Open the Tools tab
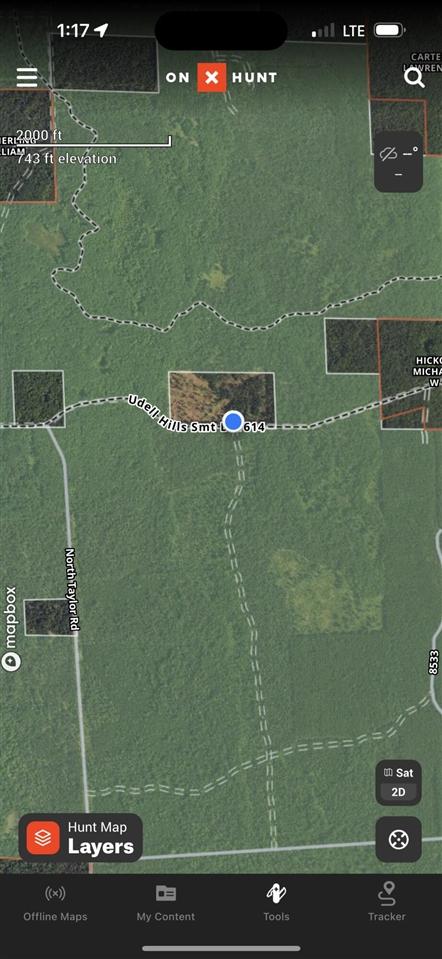442x959 pixels. [x=276, y=903]
